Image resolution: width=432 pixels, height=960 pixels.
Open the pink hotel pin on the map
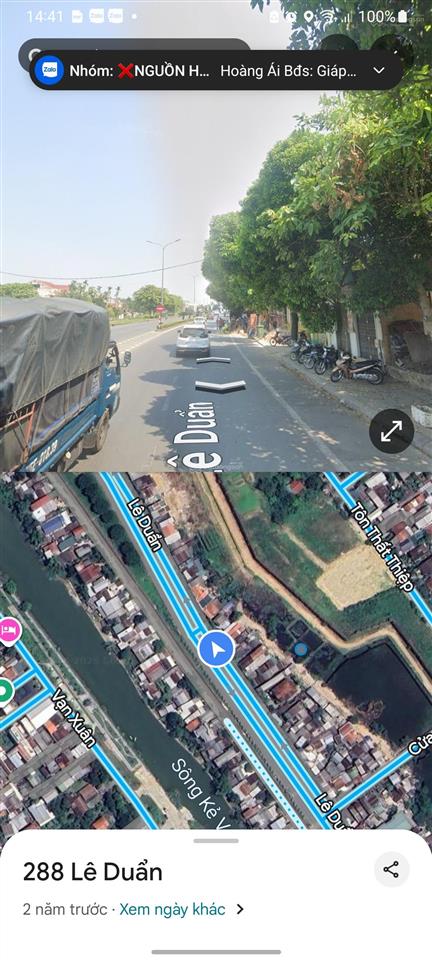point(9,630)
